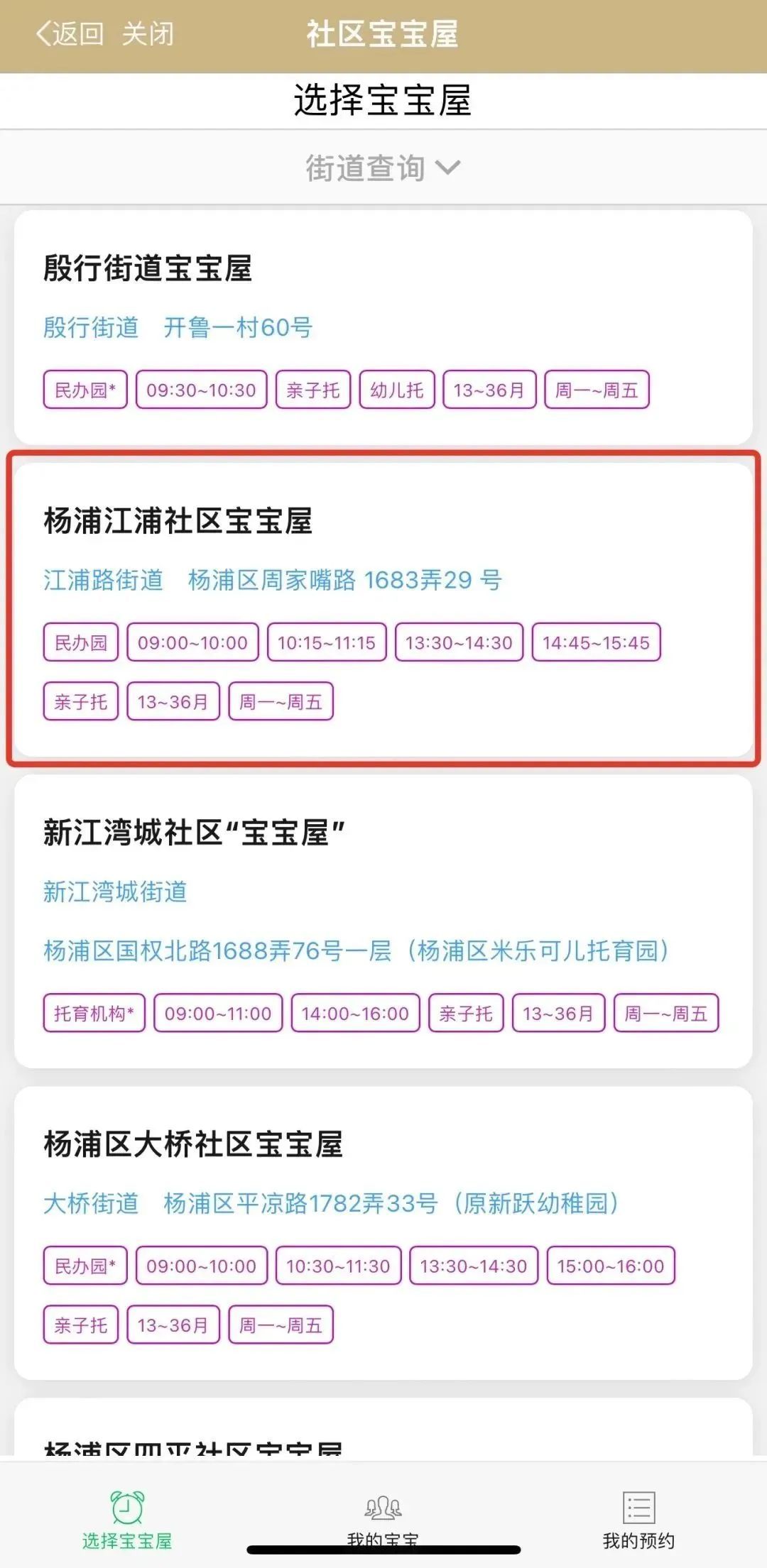Switch to the 选择宝宝屋 tab

(128, 1520)
